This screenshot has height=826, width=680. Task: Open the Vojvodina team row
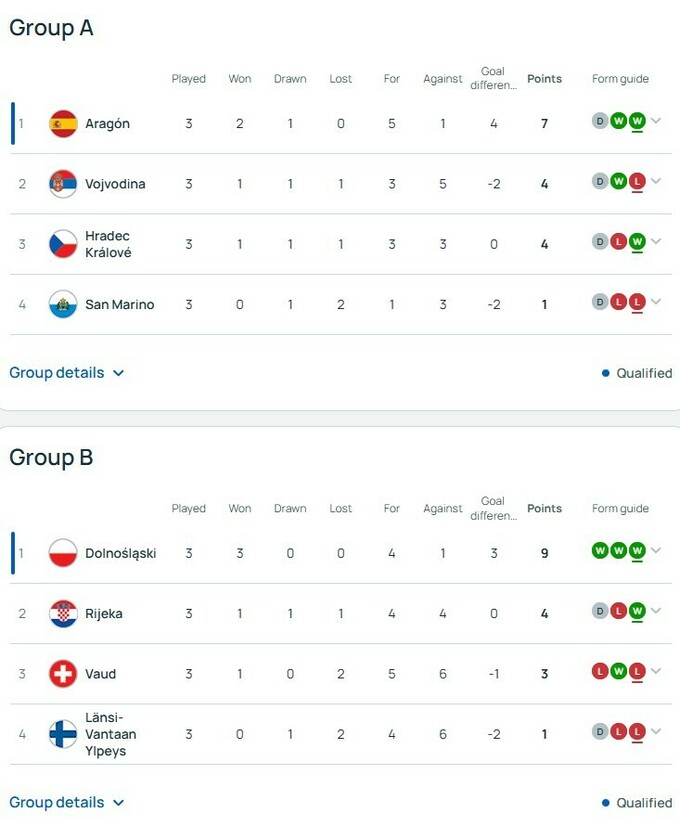point(115,184)
